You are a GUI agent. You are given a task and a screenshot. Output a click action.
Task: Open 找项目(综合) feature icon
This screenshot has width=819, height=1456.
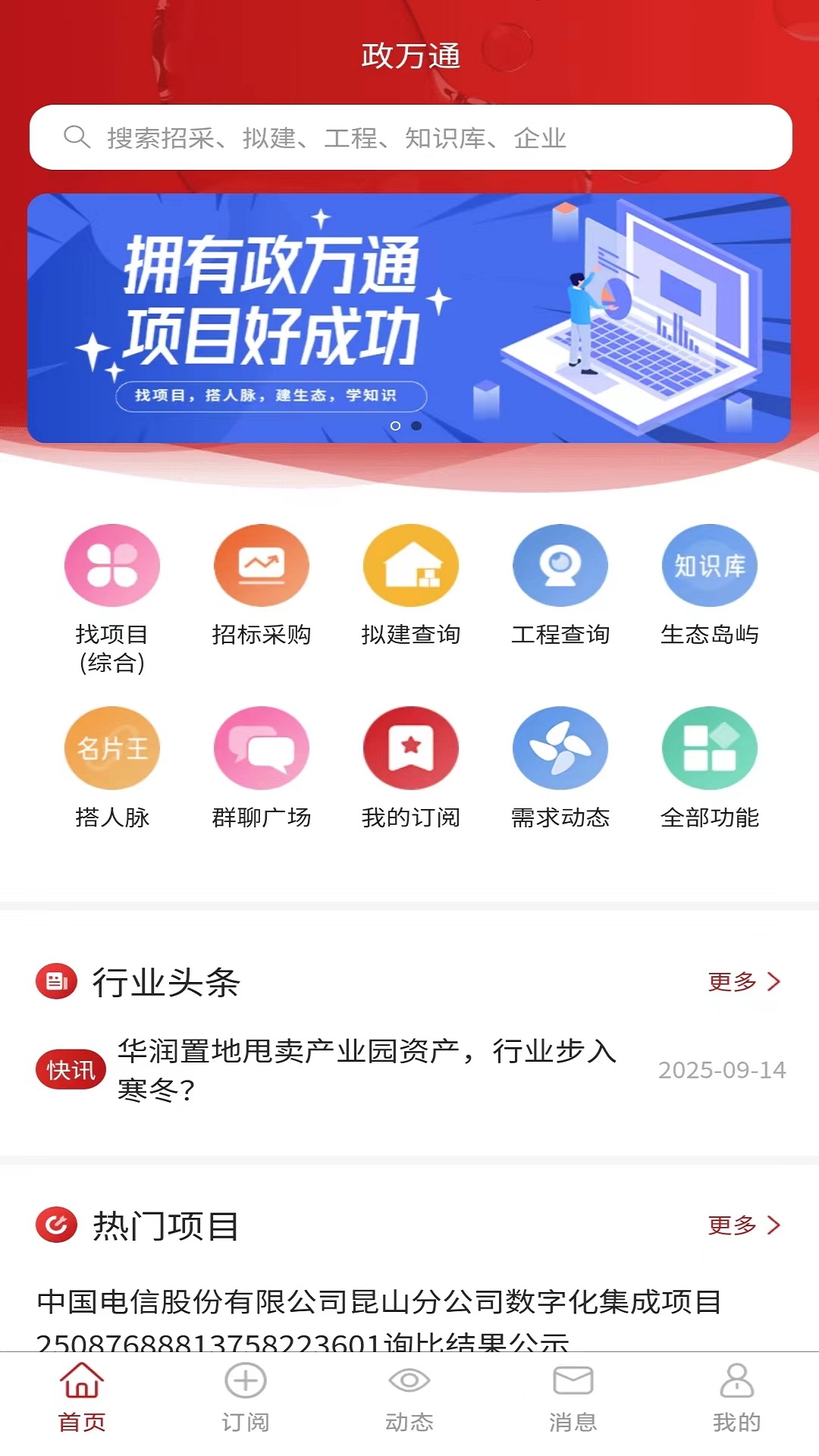coord(111,565)
